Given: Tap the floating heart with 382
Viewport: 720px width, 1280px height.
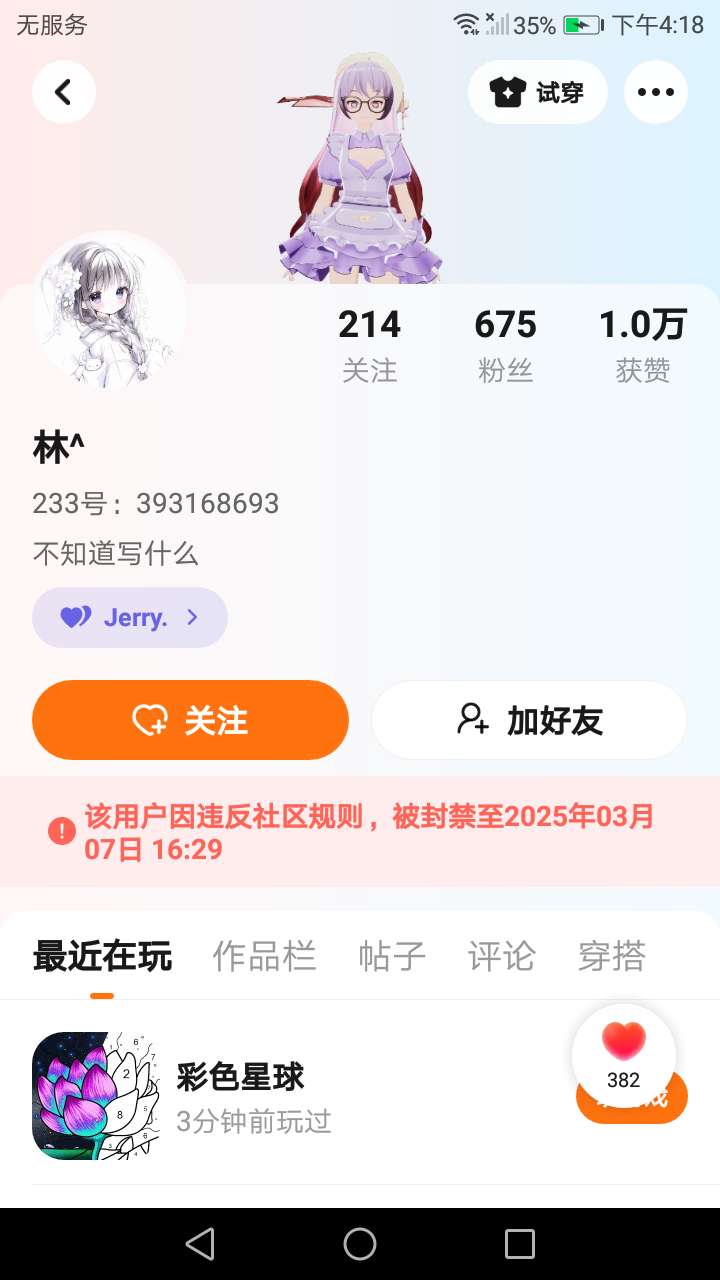Looking at the screenshot, I should click(623, 1055).
